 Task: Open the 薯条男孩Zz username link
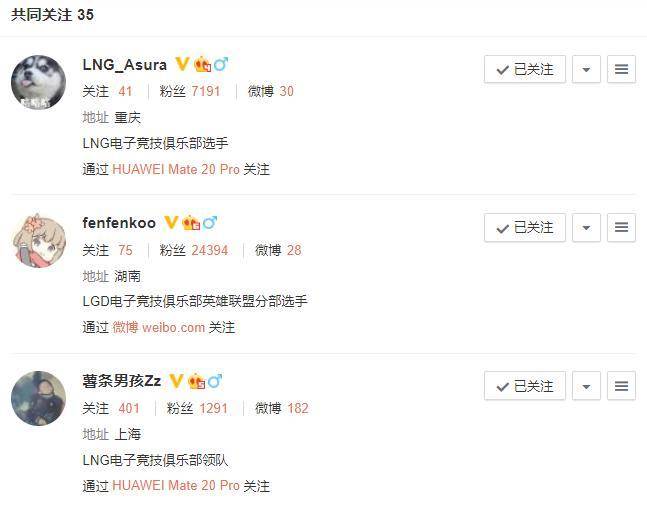pyautogui.click(x=121, y=381)
